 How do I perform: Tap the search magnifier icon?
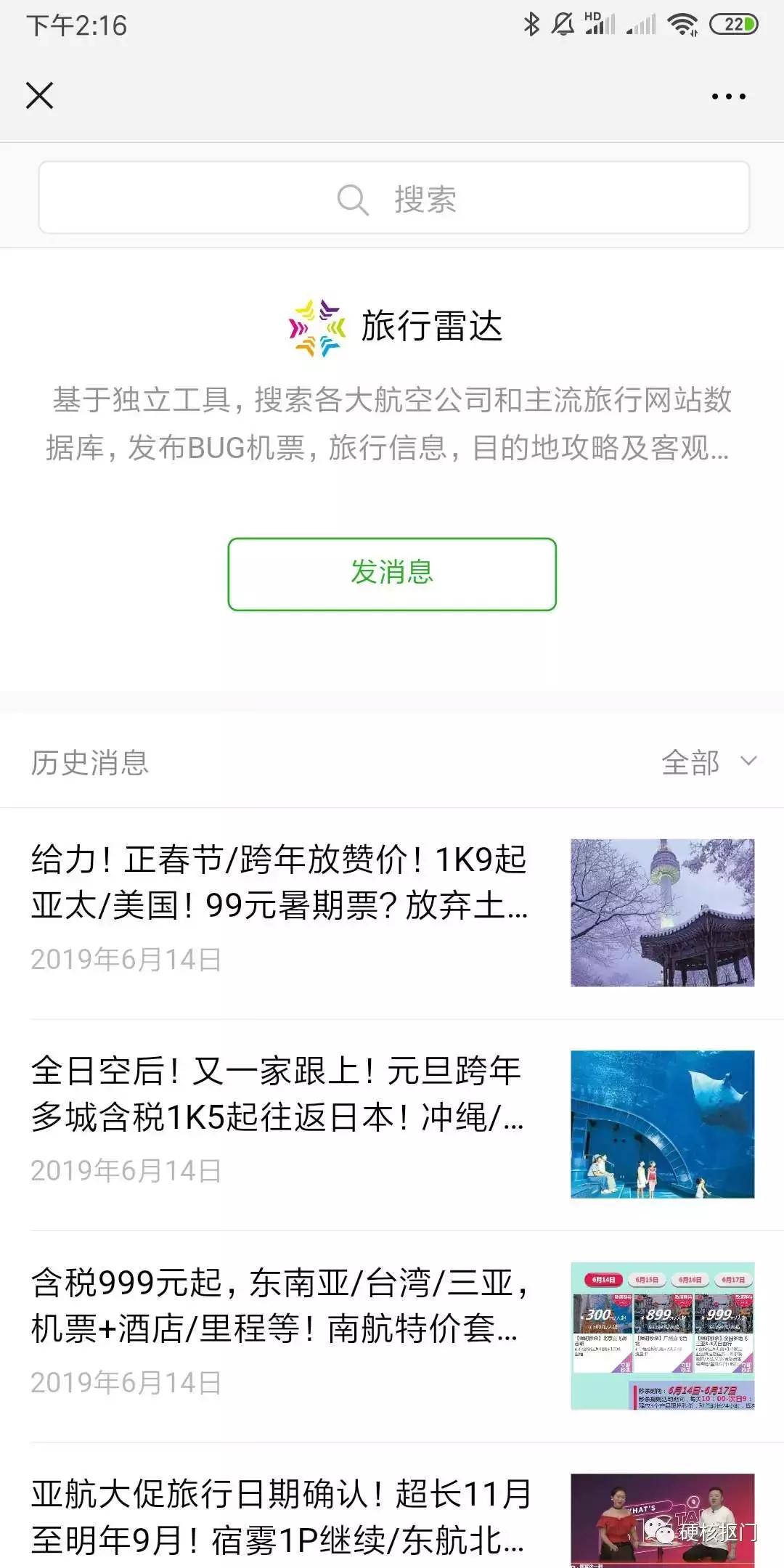(x=354, y=197)
